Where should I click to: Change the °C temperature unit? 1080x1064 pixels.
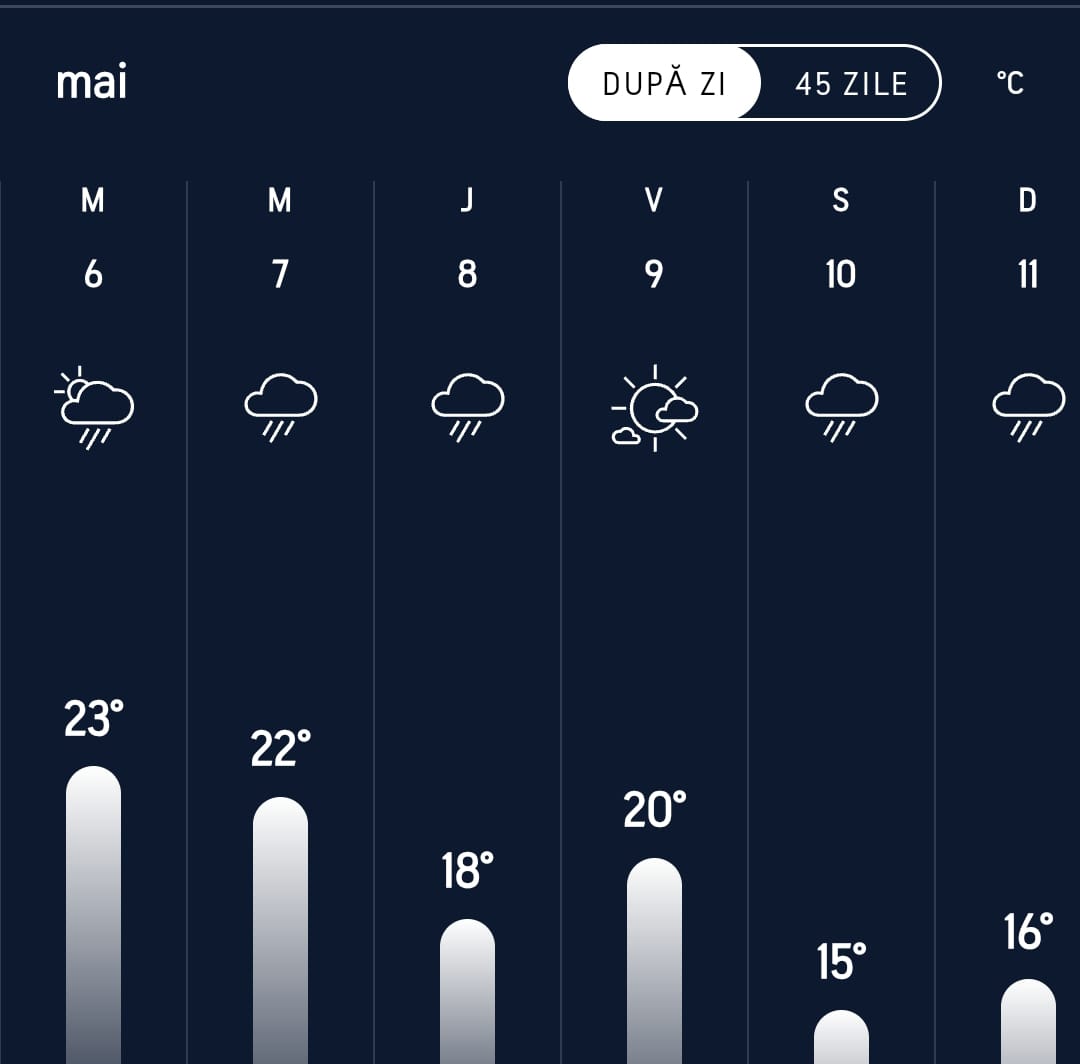[x=1010, y=83]
